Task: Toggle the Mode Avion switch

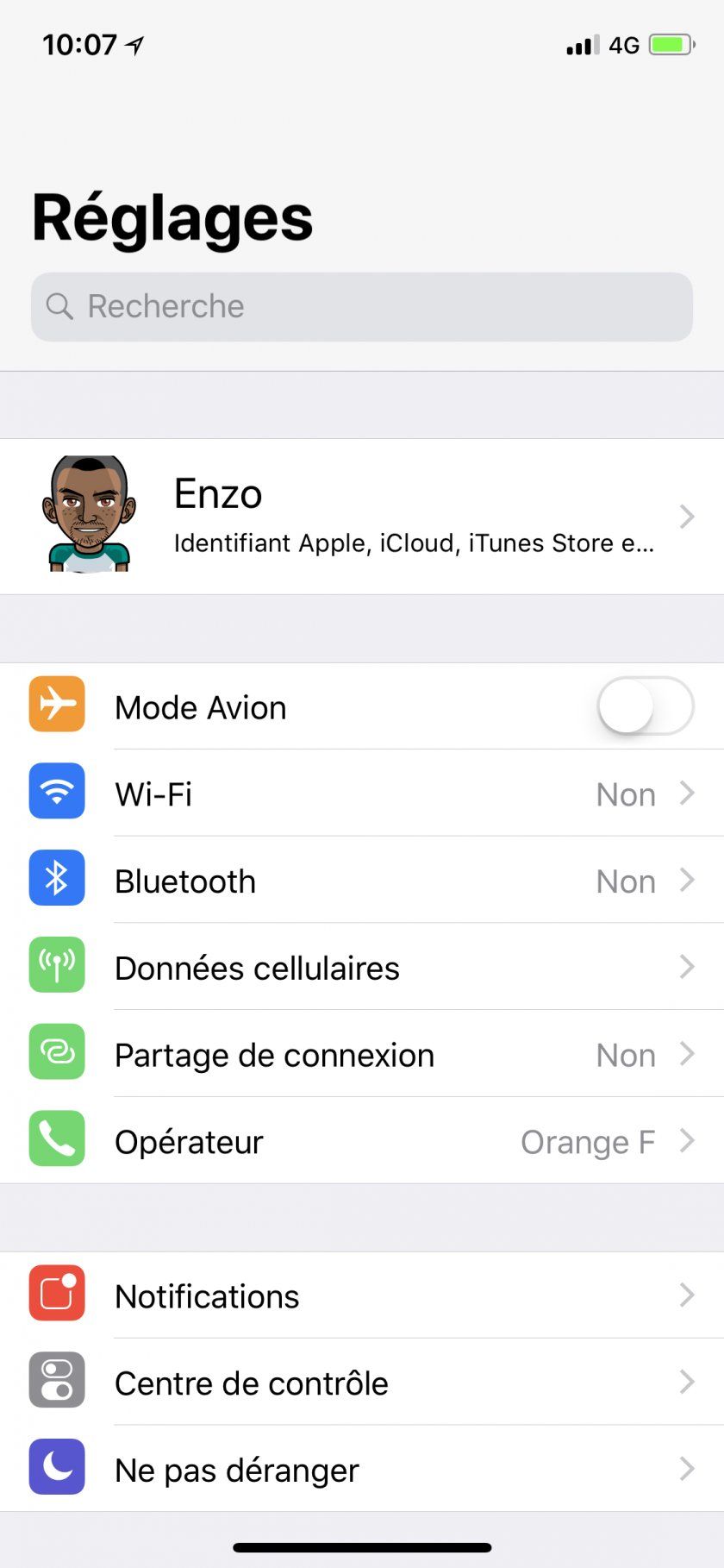Action: coord(645,706)
